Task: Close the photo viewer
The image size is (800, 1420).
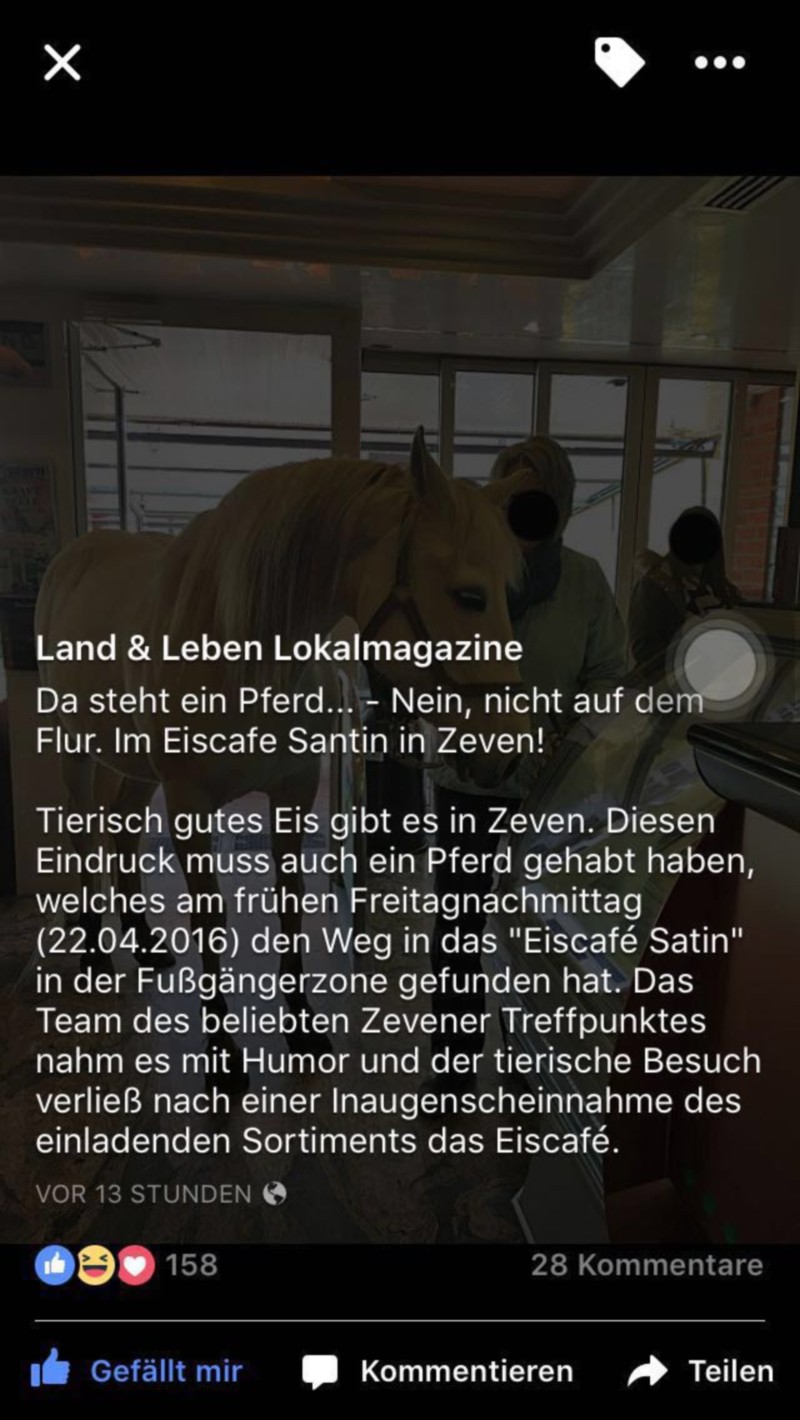Action: coord(62,63)
